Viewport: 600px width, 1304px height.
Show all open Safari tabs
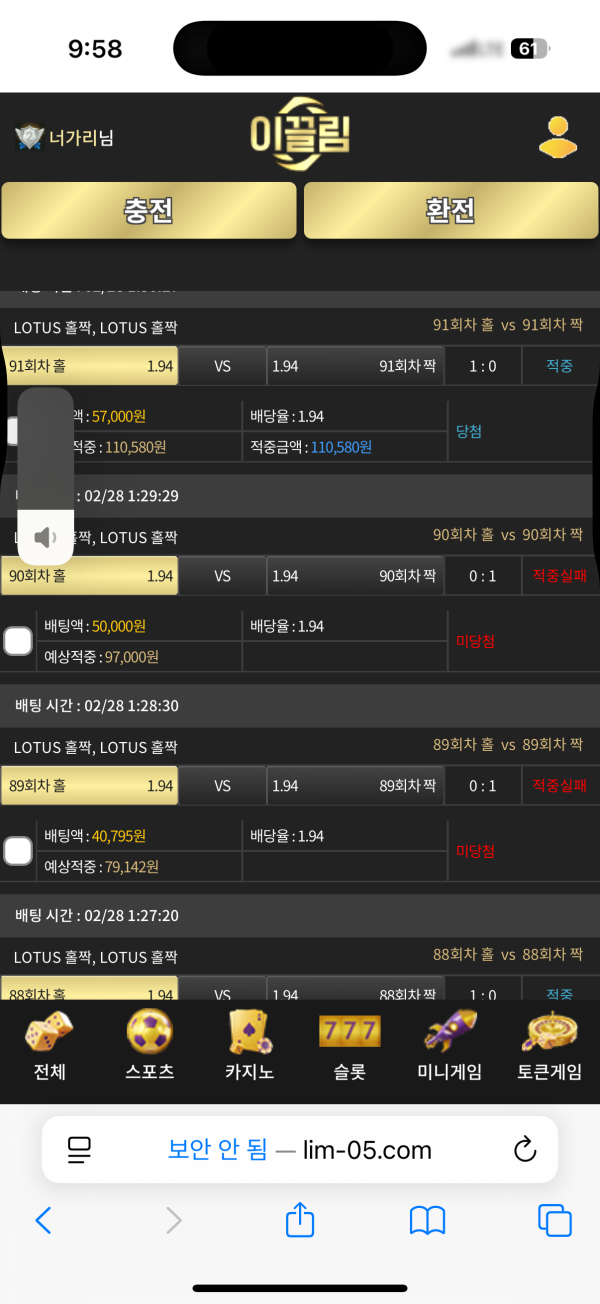click(554, 1220)
